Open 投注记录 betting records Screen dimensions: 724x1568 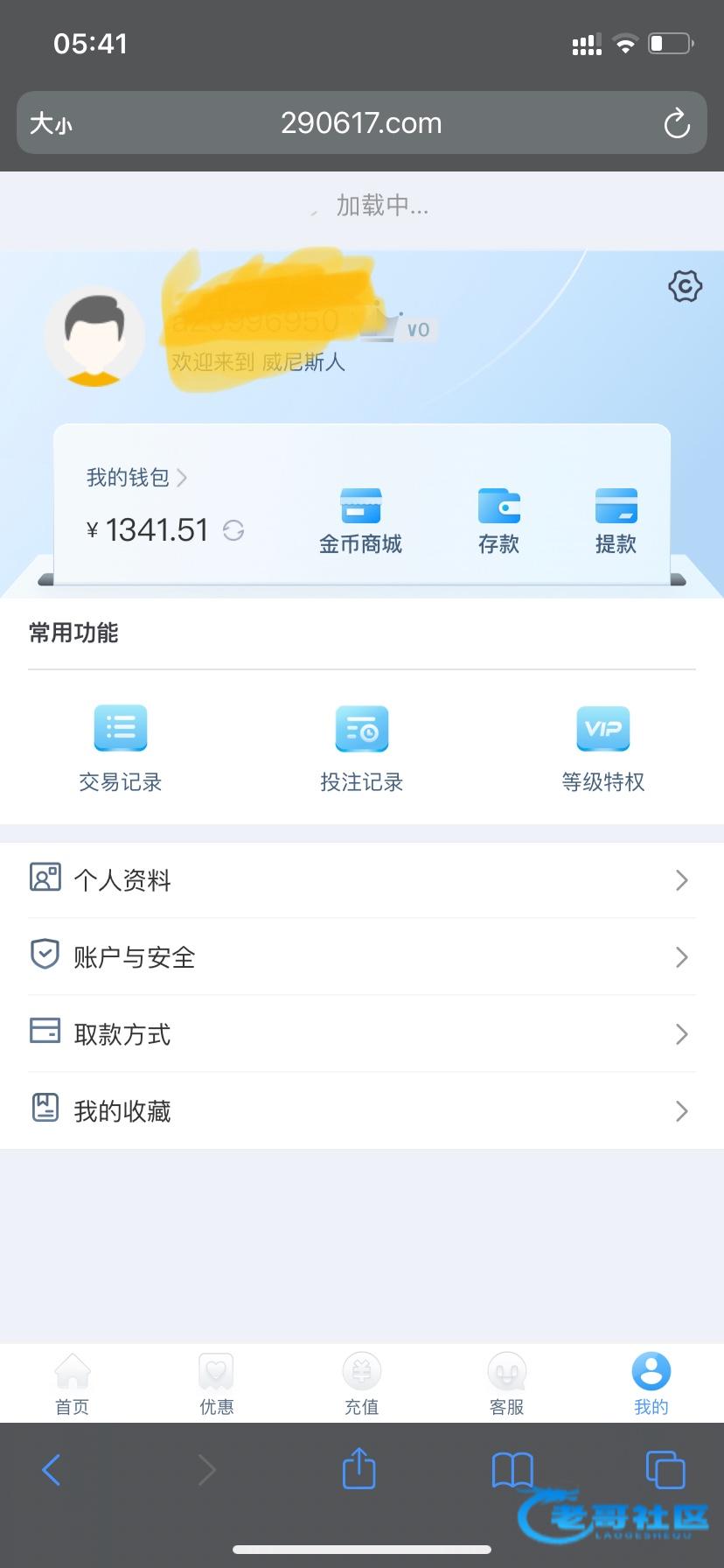click(361, 749)
